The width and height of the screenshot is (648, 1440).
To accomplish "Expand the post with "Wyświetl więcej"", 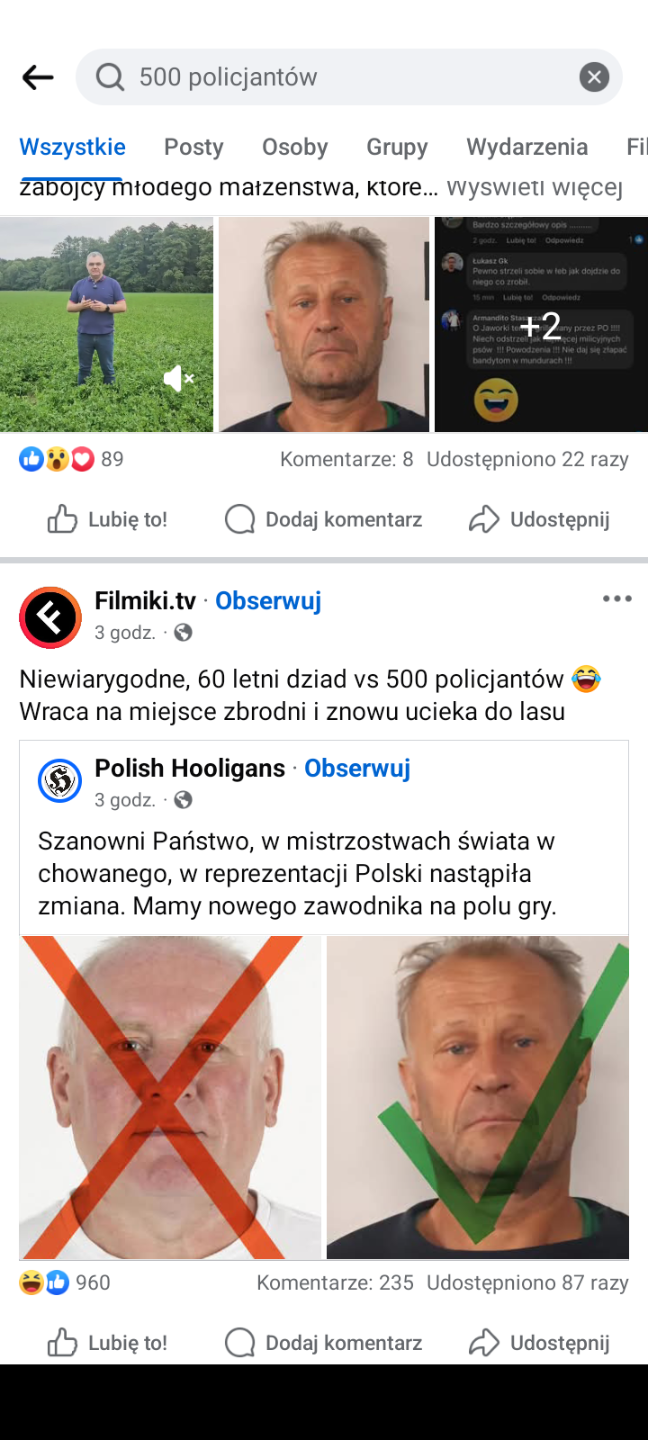I will (534, 188).
